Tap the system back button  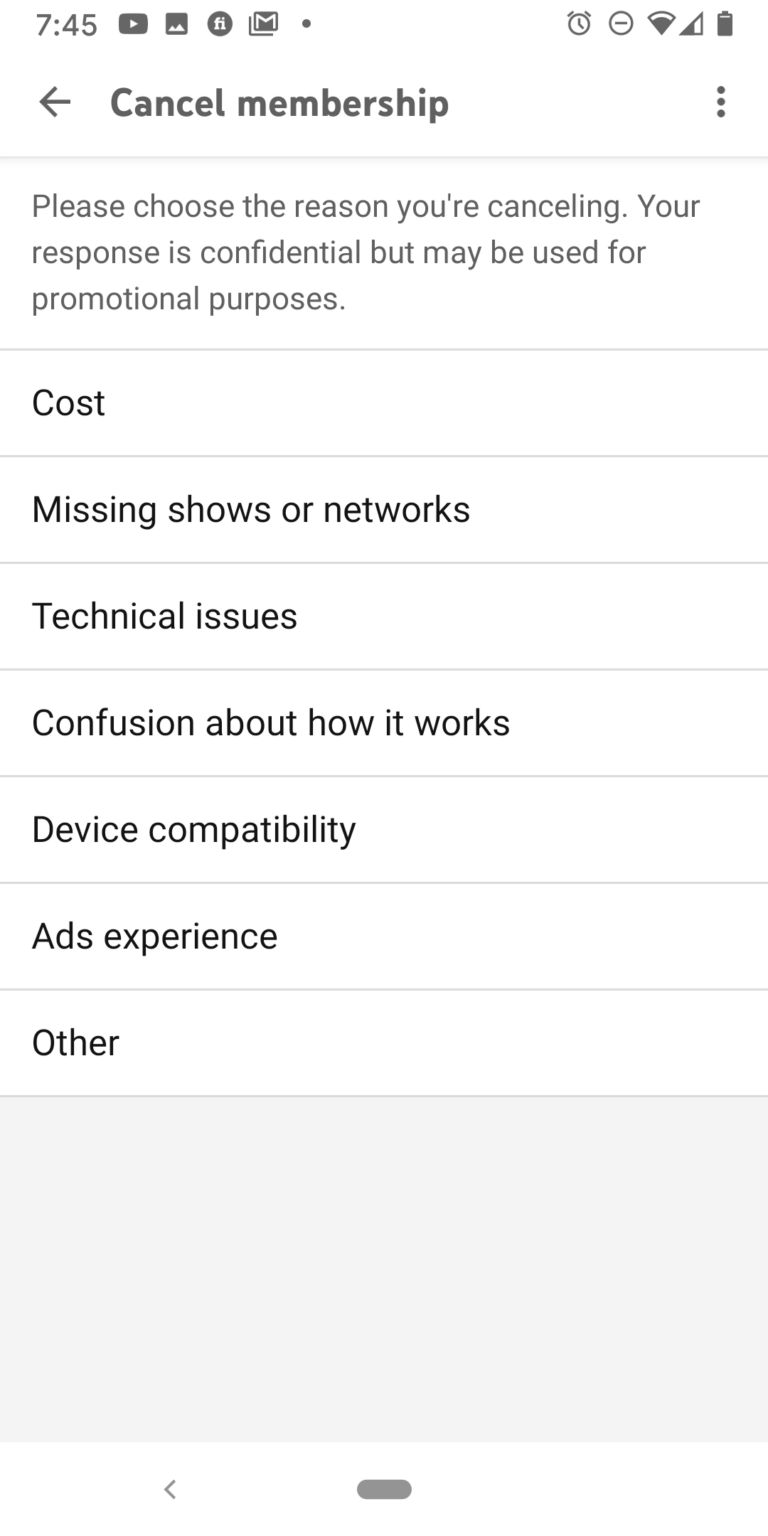(x=170, y=1489)
